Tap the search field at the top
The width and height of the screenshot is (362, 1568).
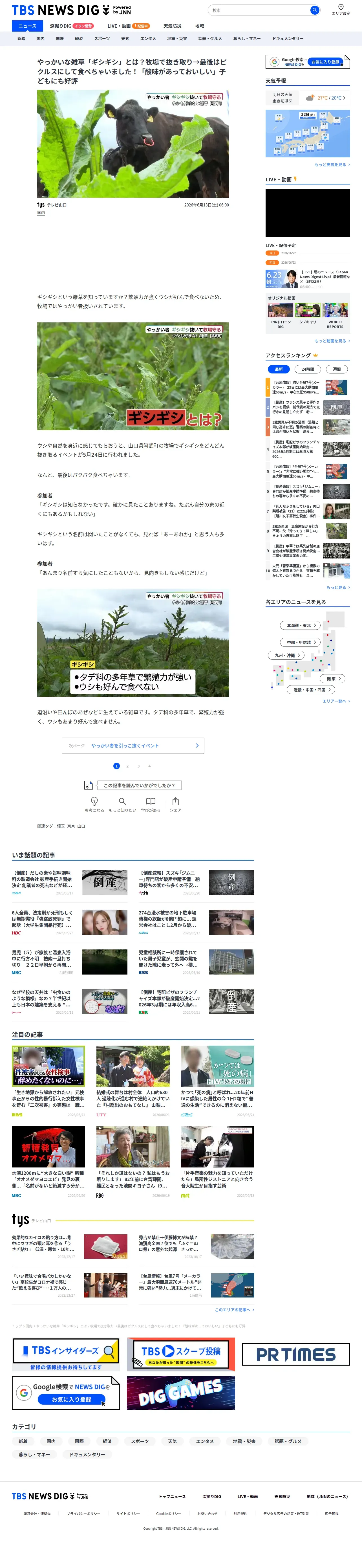pyautogui.click(x=259, y=10)
